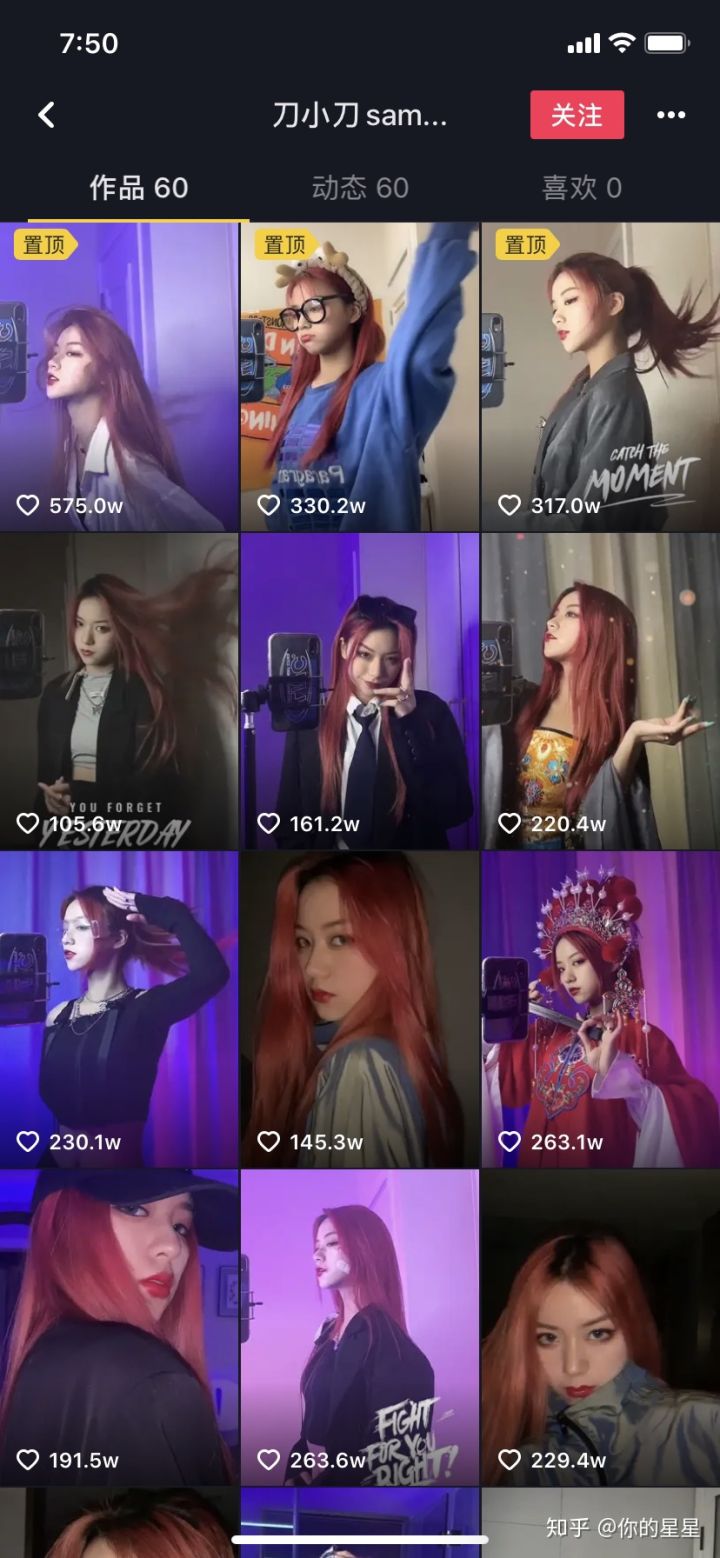The image size is (720, 1558).
Task: Play the pinned video with 330.2w likes
Action: [x=360, y=377]
